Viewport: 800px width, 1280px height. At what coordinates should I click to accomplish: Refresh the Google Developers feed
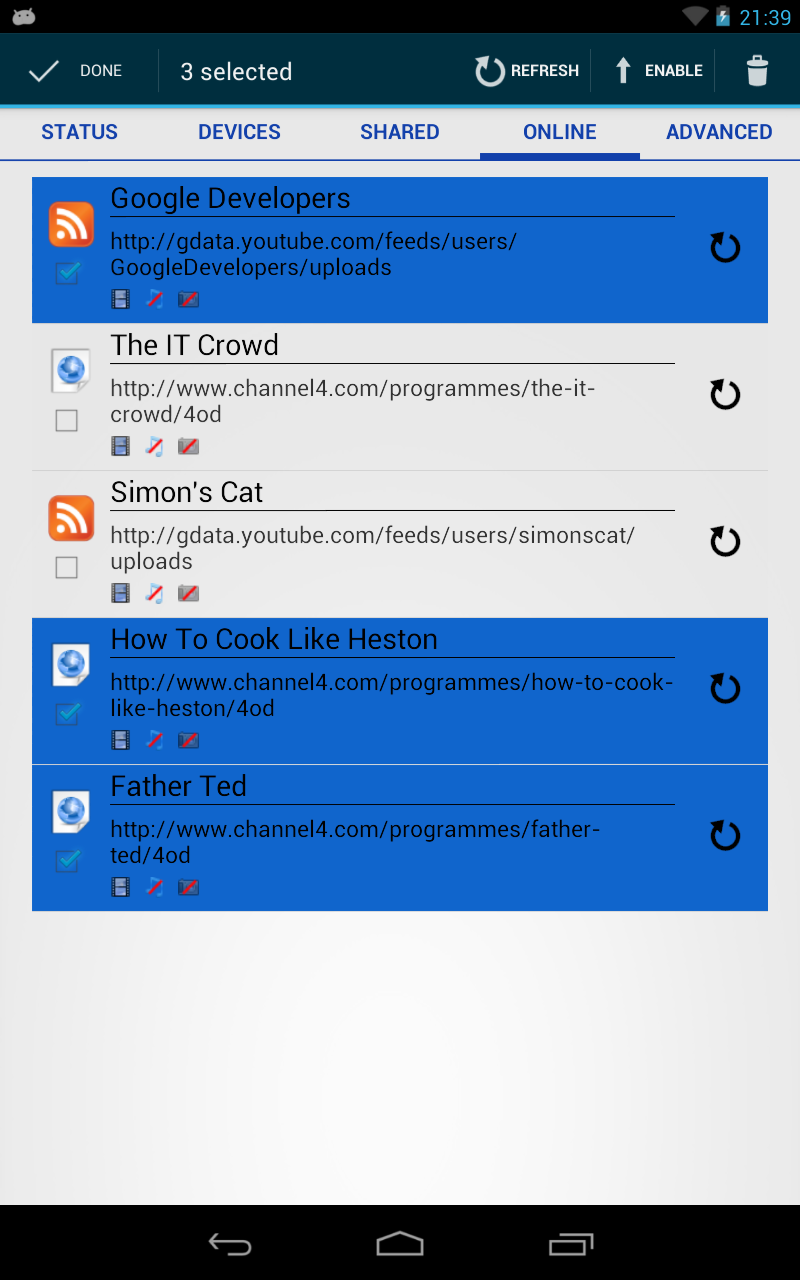point(724,248)
